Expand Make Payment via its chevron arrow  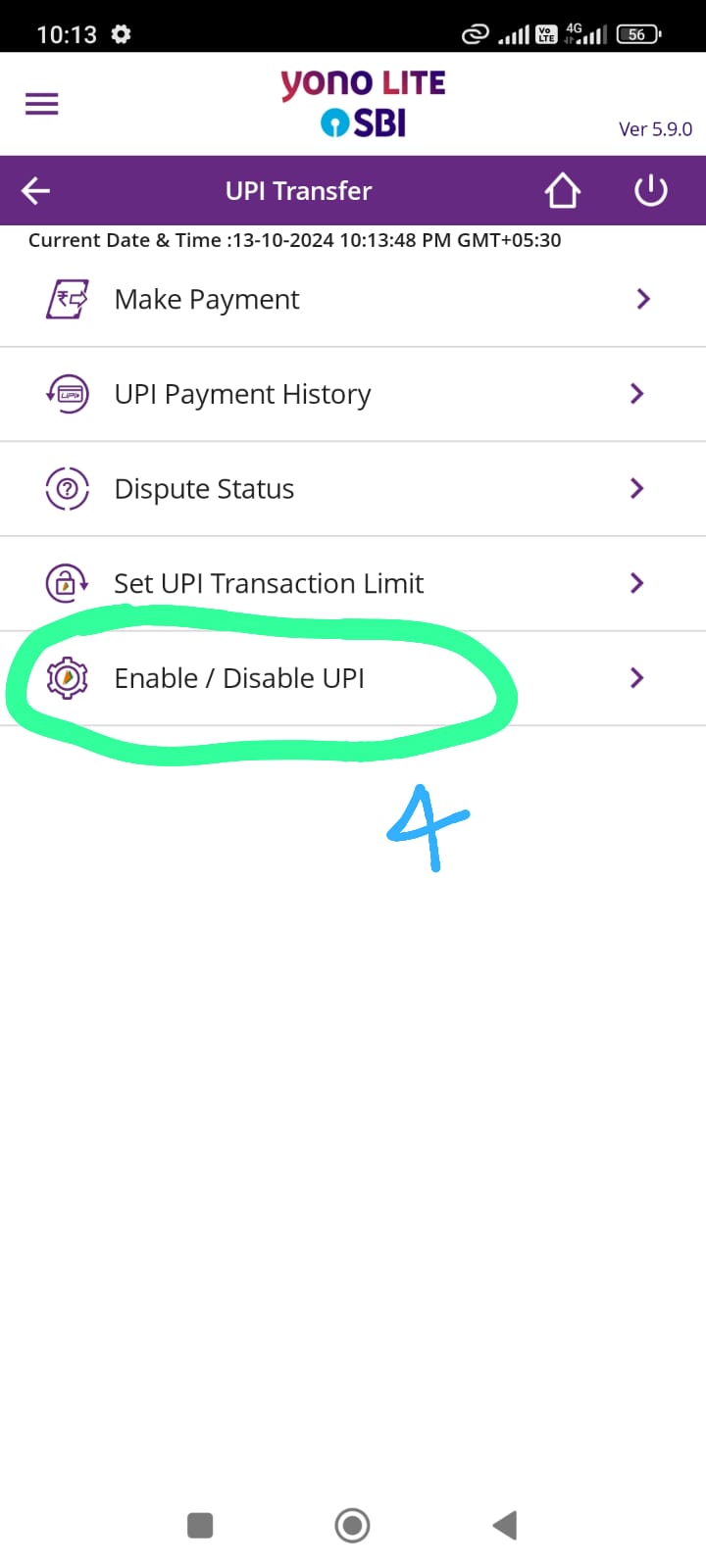pyautogui.click(x=642, y=299)
